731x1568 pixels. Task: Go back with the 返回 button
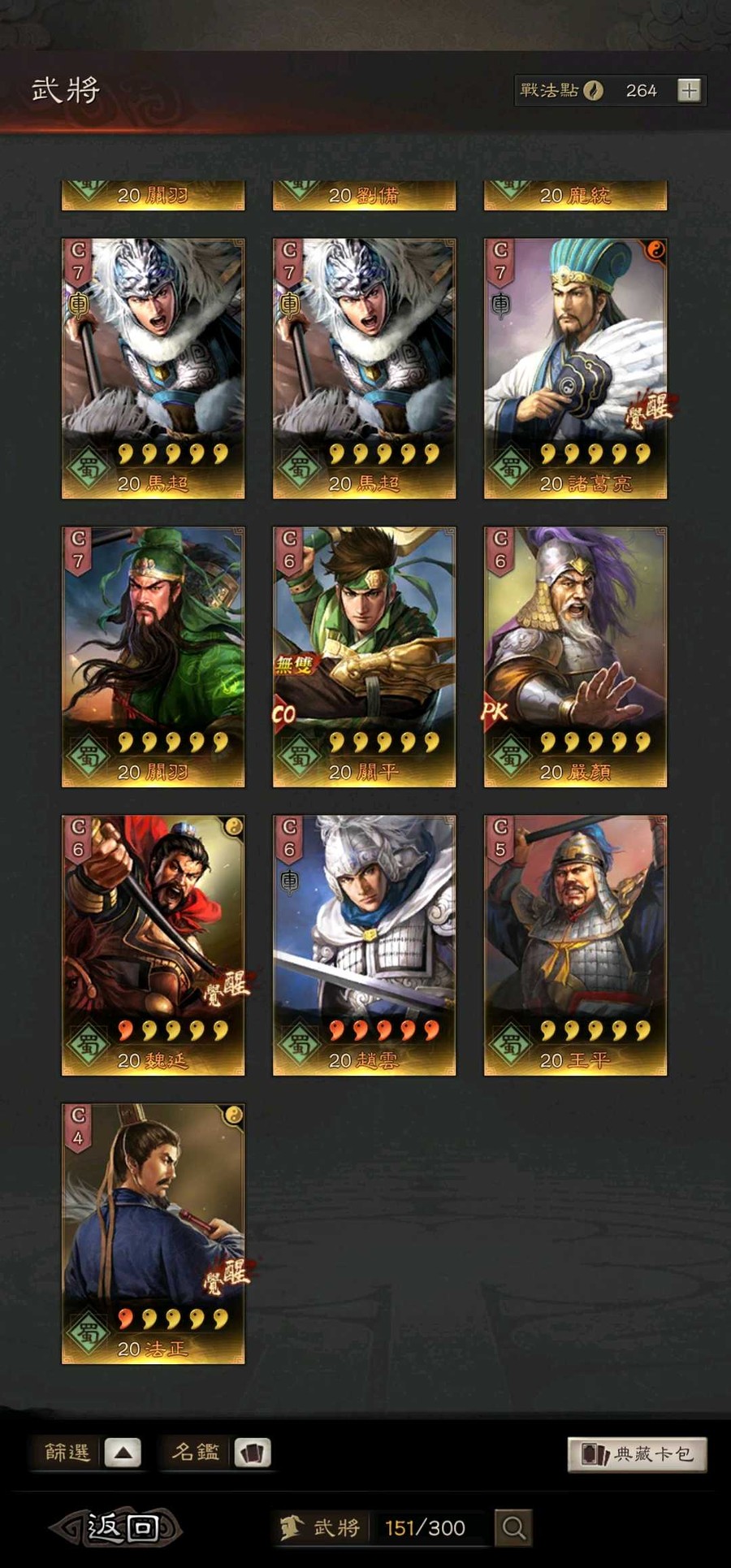(123, 1527)
